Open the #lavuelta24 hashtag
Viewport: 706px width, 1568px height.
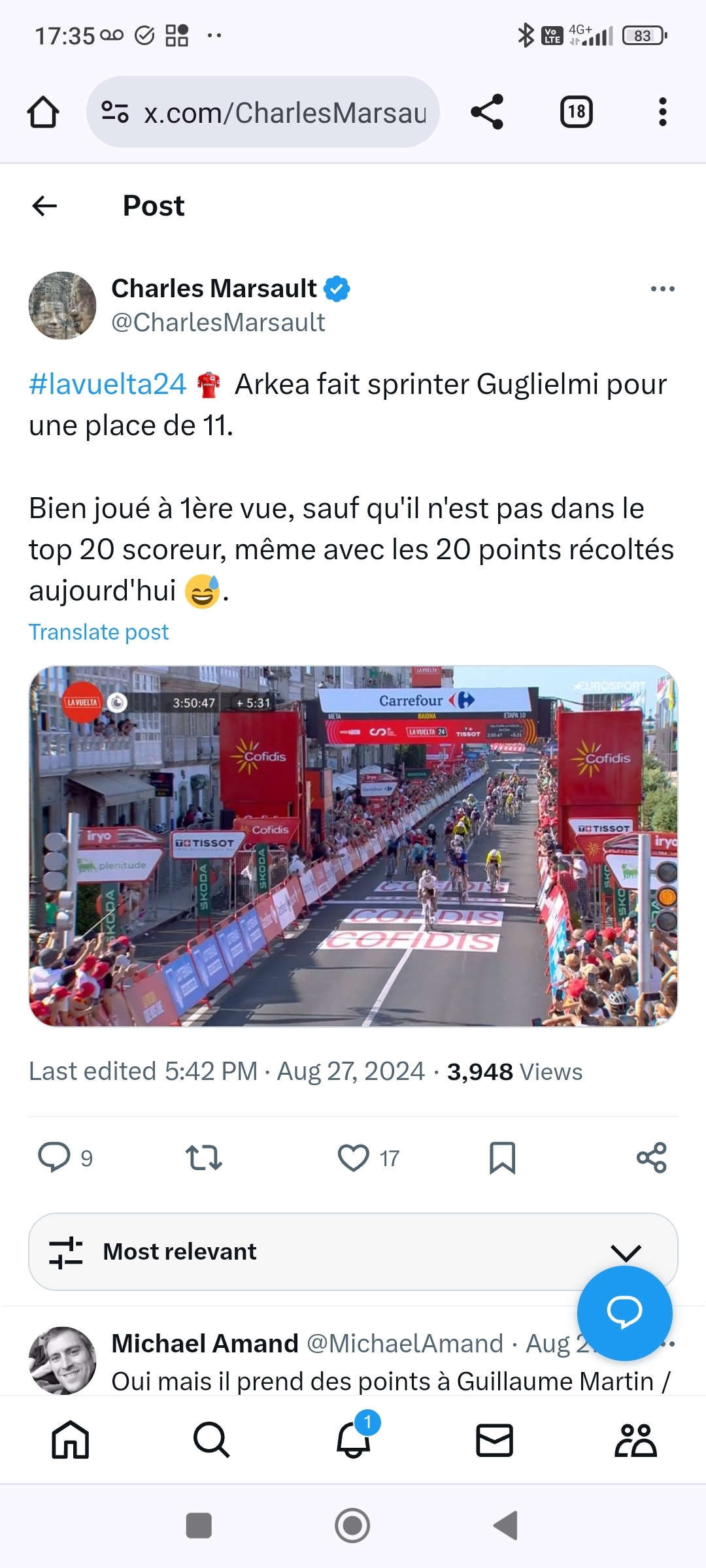coord(108,384)
